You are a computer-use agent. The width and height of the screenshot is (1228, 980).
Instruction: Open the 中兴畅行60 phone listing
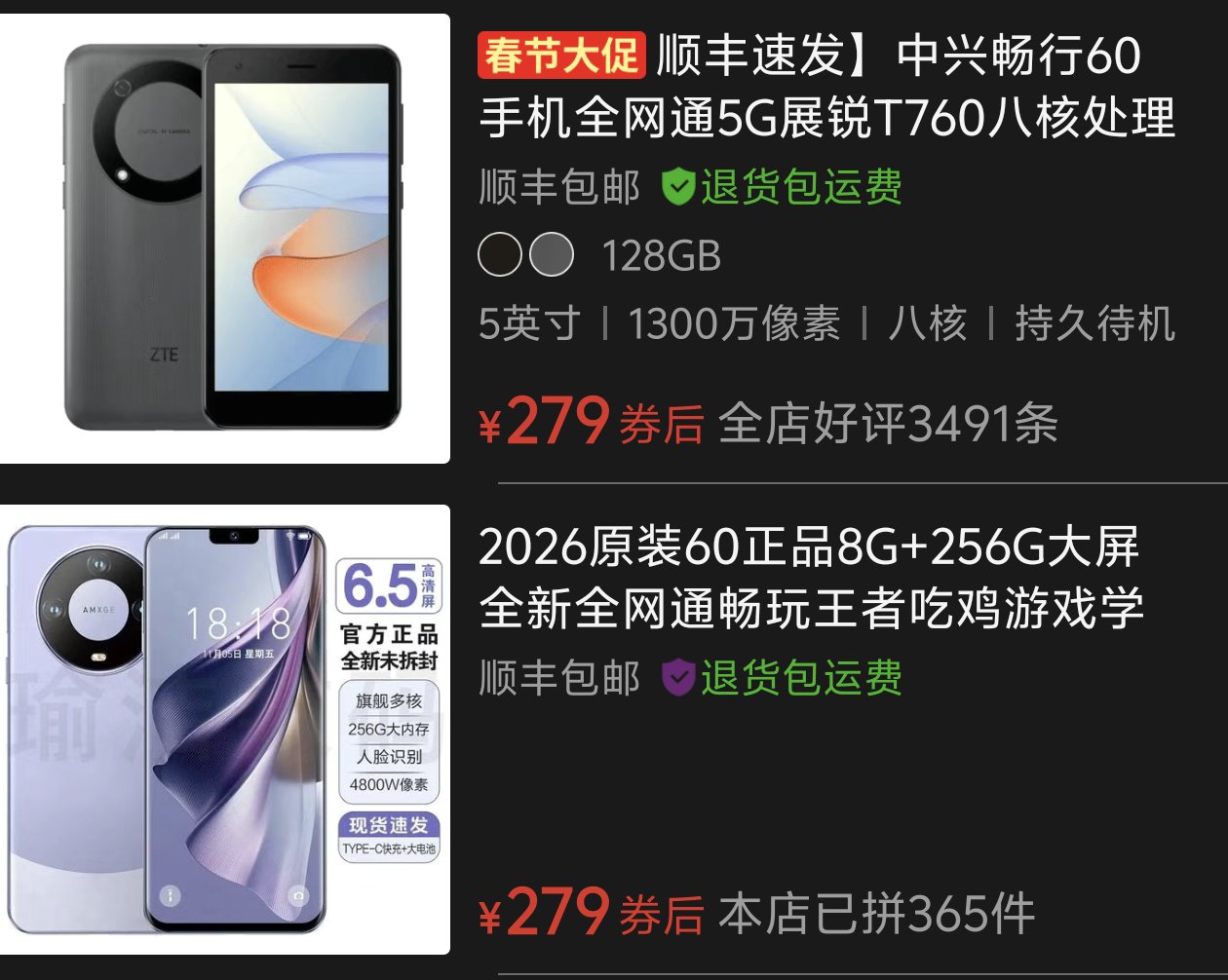pos(826,87)
